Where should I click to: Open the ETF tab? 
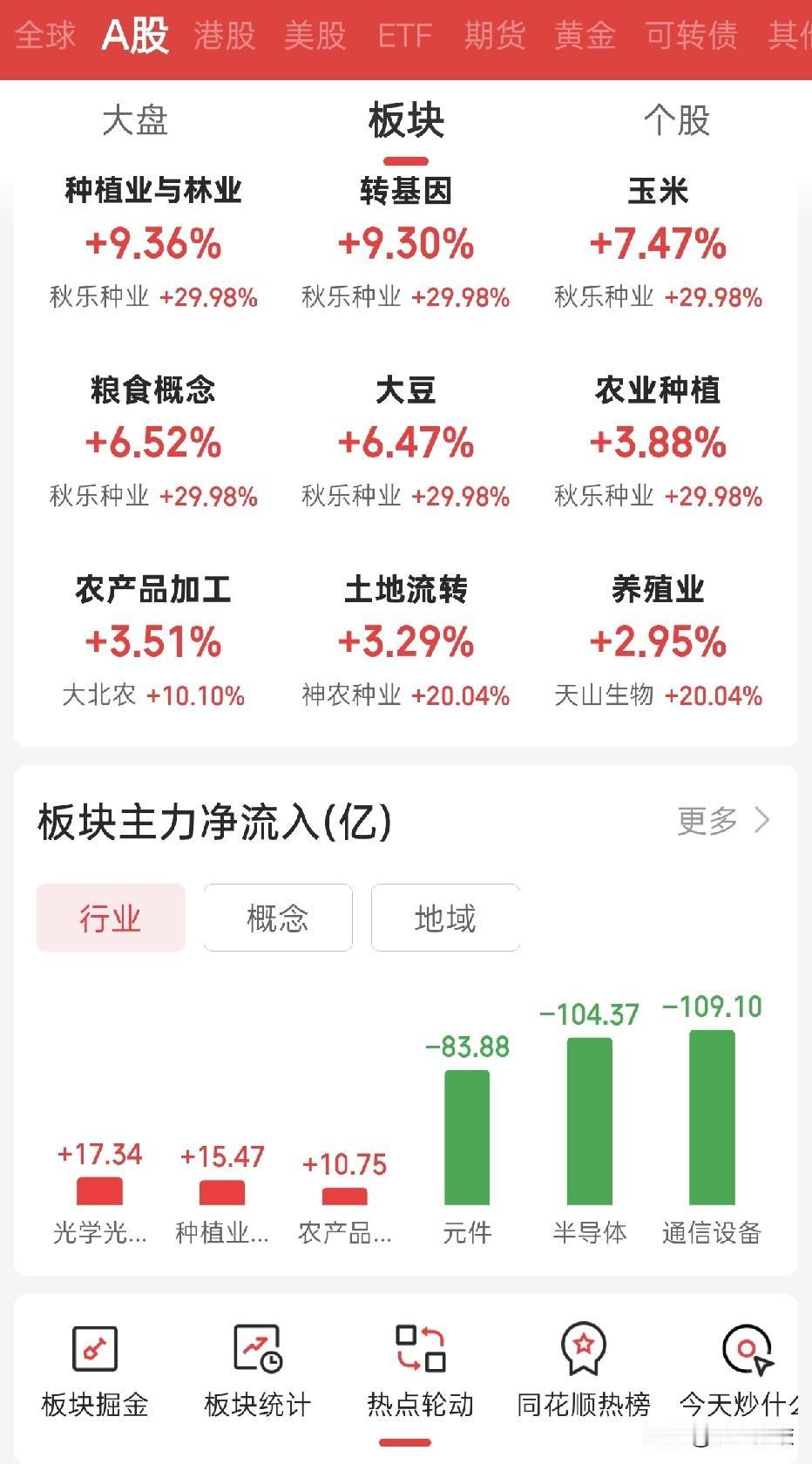pyautogui.click(x=405, y=36)
